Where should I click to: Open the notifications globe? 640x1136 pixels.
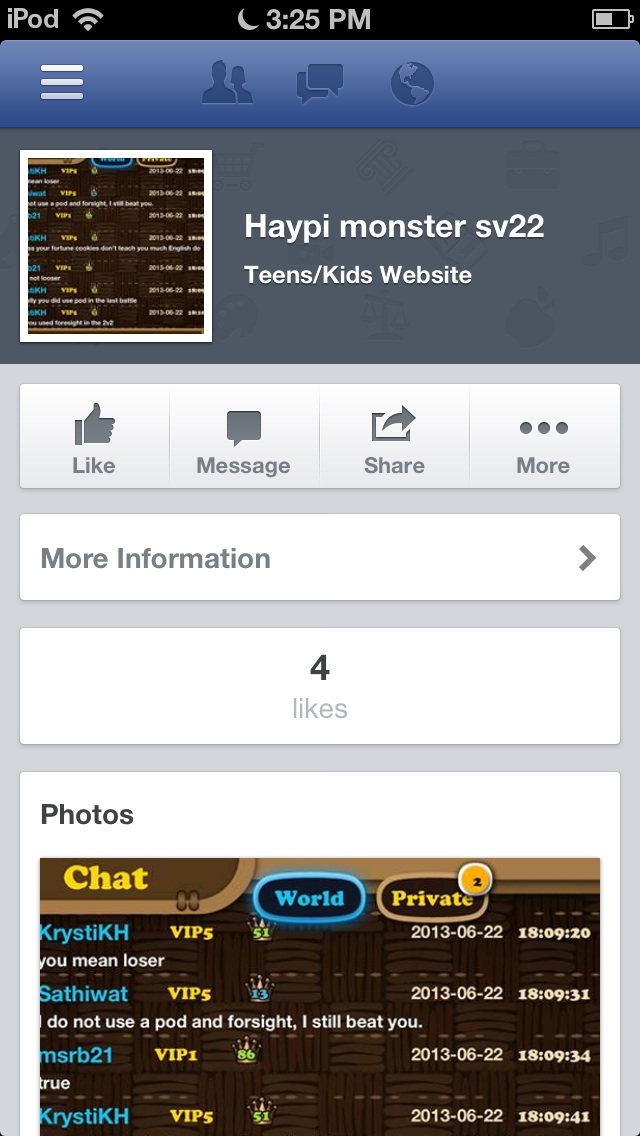click(412, 83)
